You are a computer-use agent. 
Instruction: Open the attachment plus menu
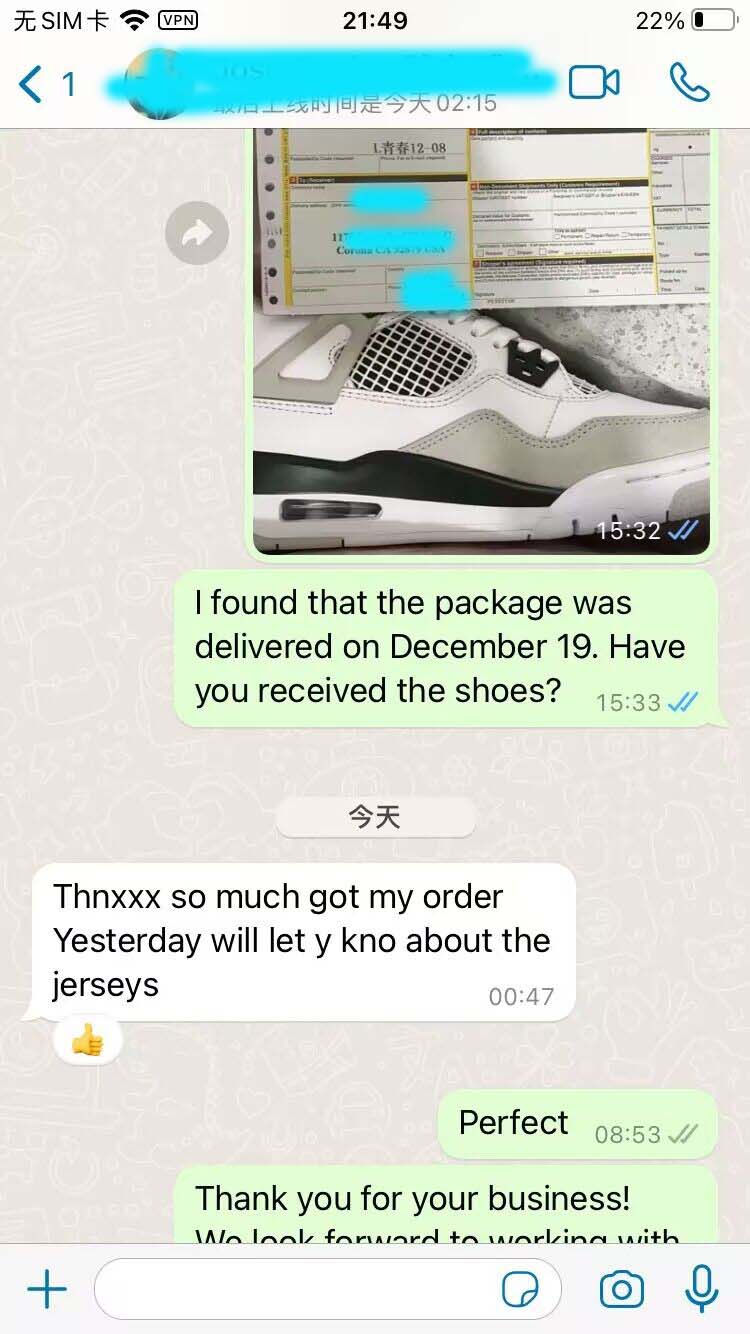[x=46, y=1290]
